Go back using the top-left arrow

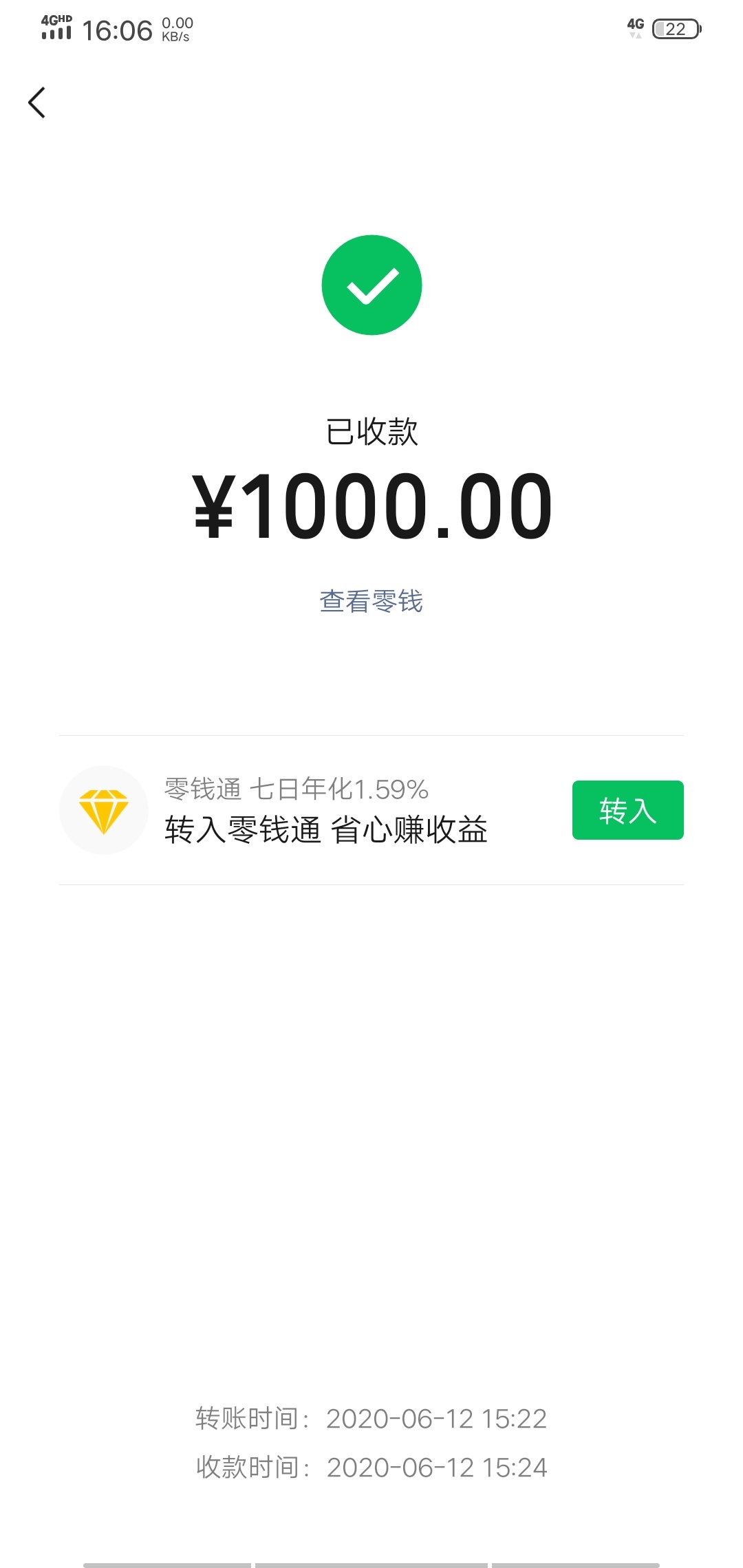coord(37,102)
